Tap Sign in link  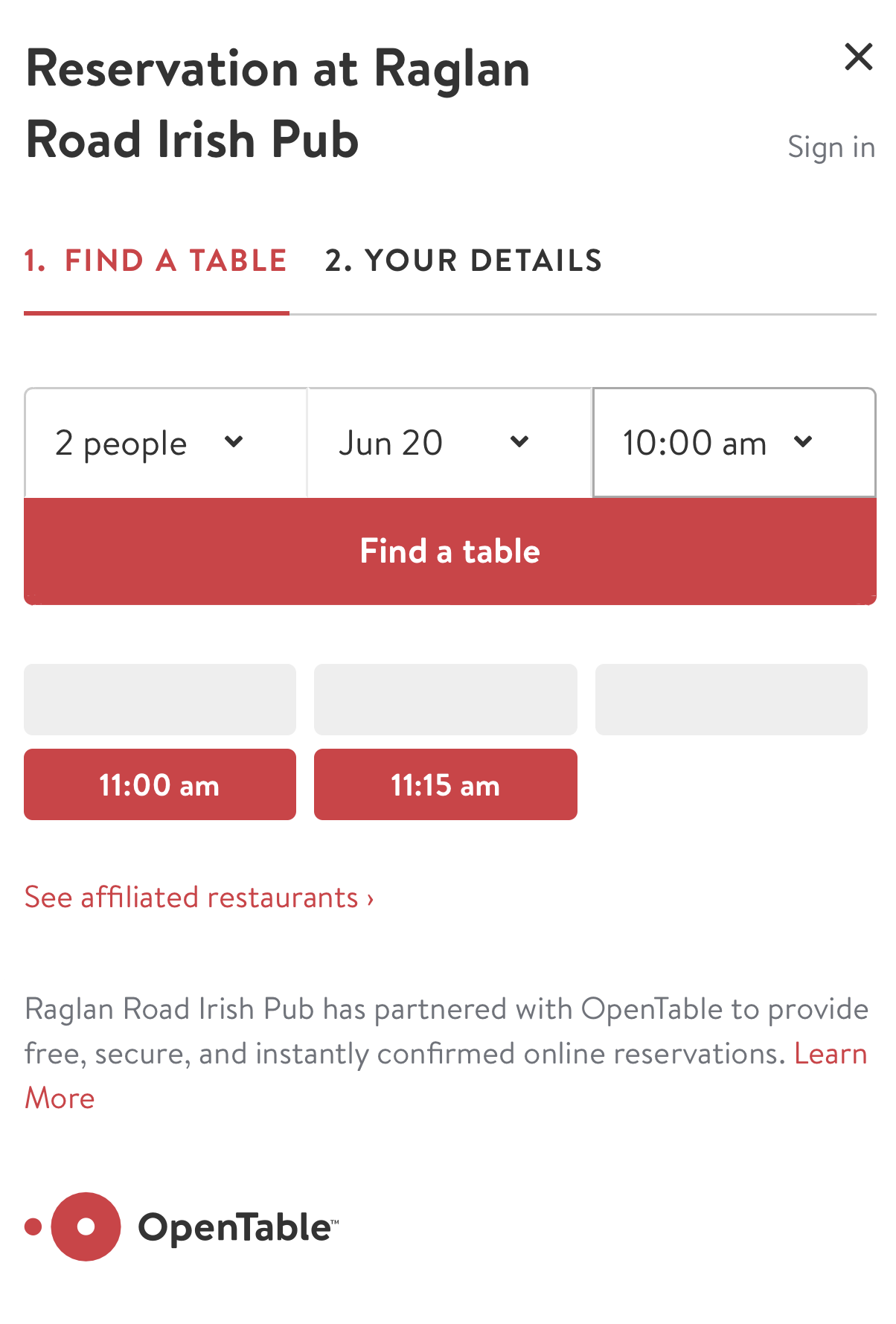(x=831, y=147)
